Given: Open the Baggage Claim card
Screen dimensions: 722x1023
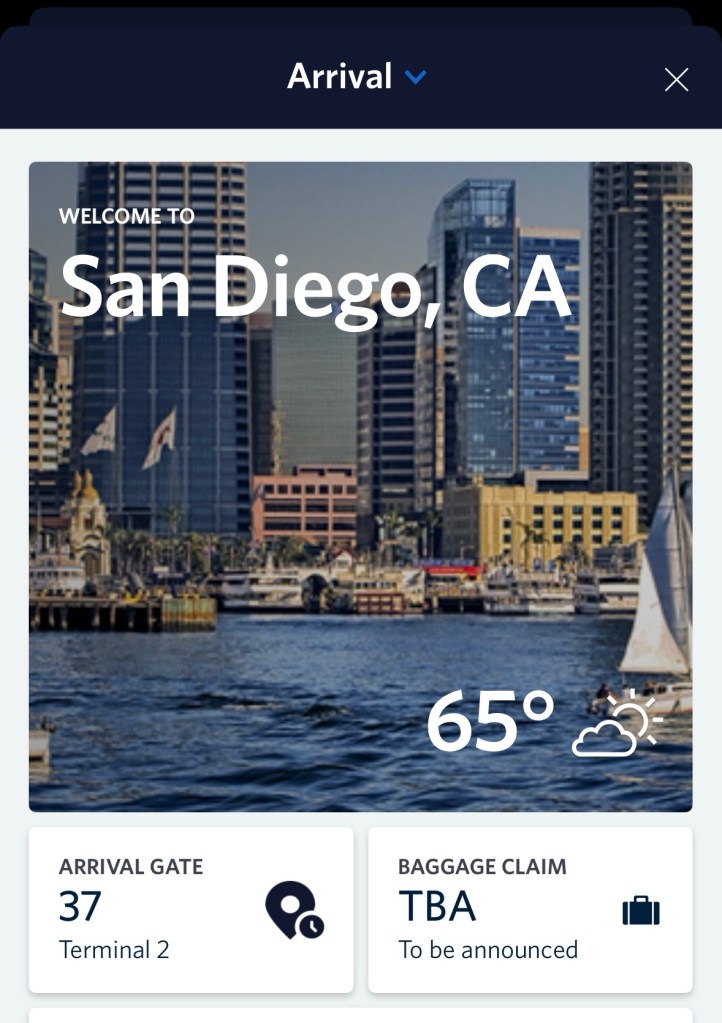Looking at the screenshot, I should [x=530, y=909].
